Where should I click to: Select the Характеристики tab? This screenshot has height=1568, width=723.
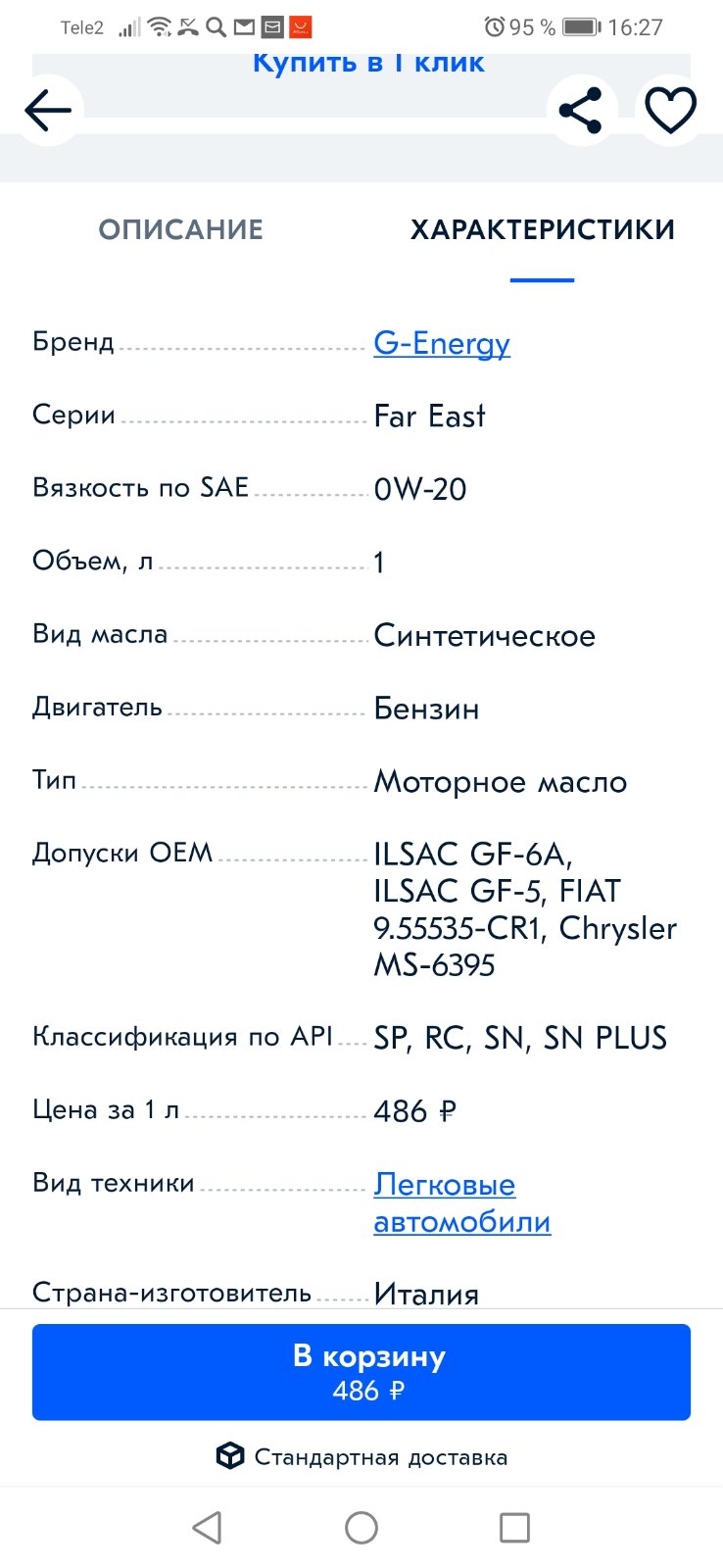click(x=543, y=229)
